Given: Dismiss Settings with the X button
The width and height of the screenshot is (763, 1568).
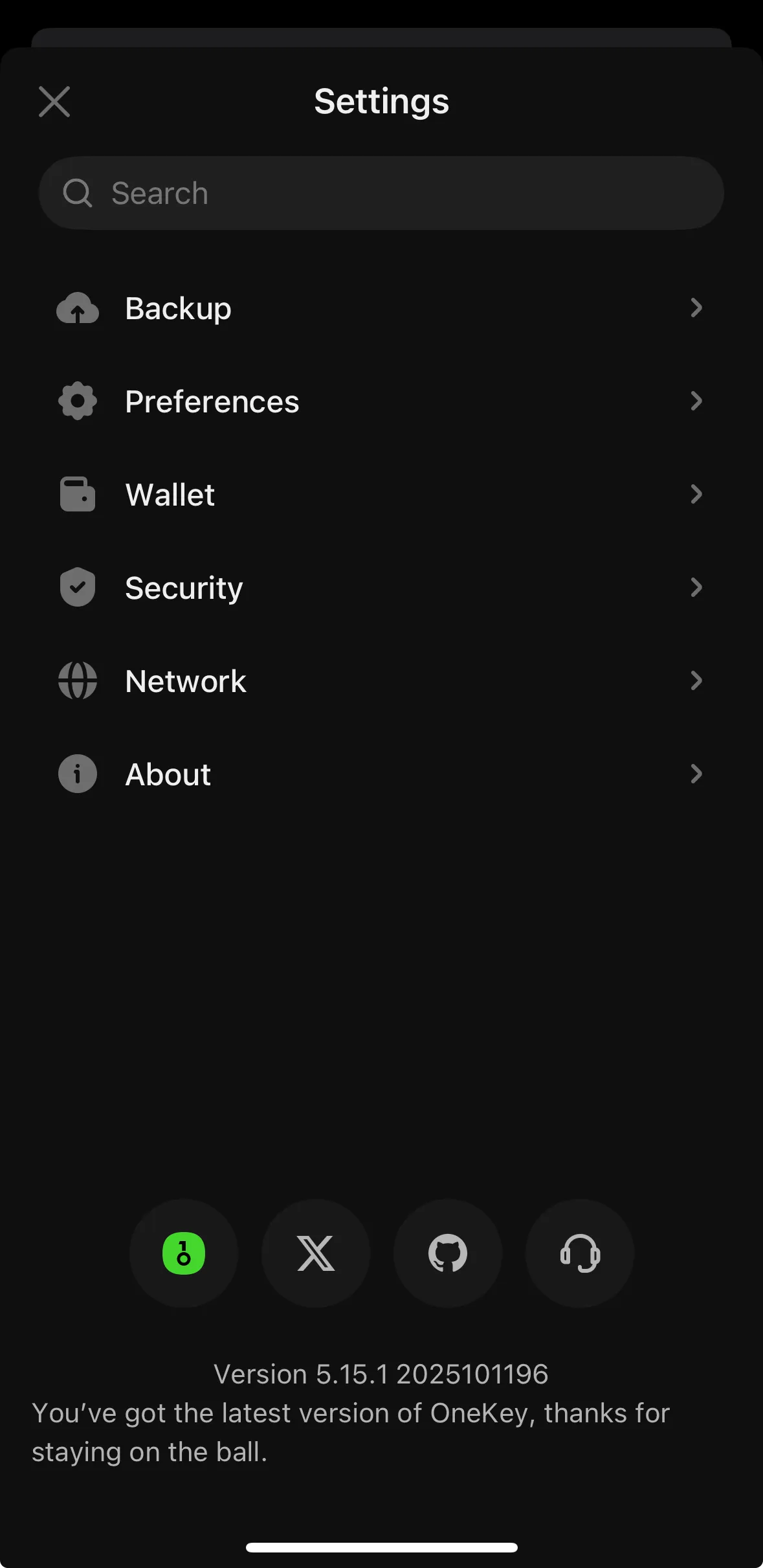Looking at the screenshot, I should [54, 101].
